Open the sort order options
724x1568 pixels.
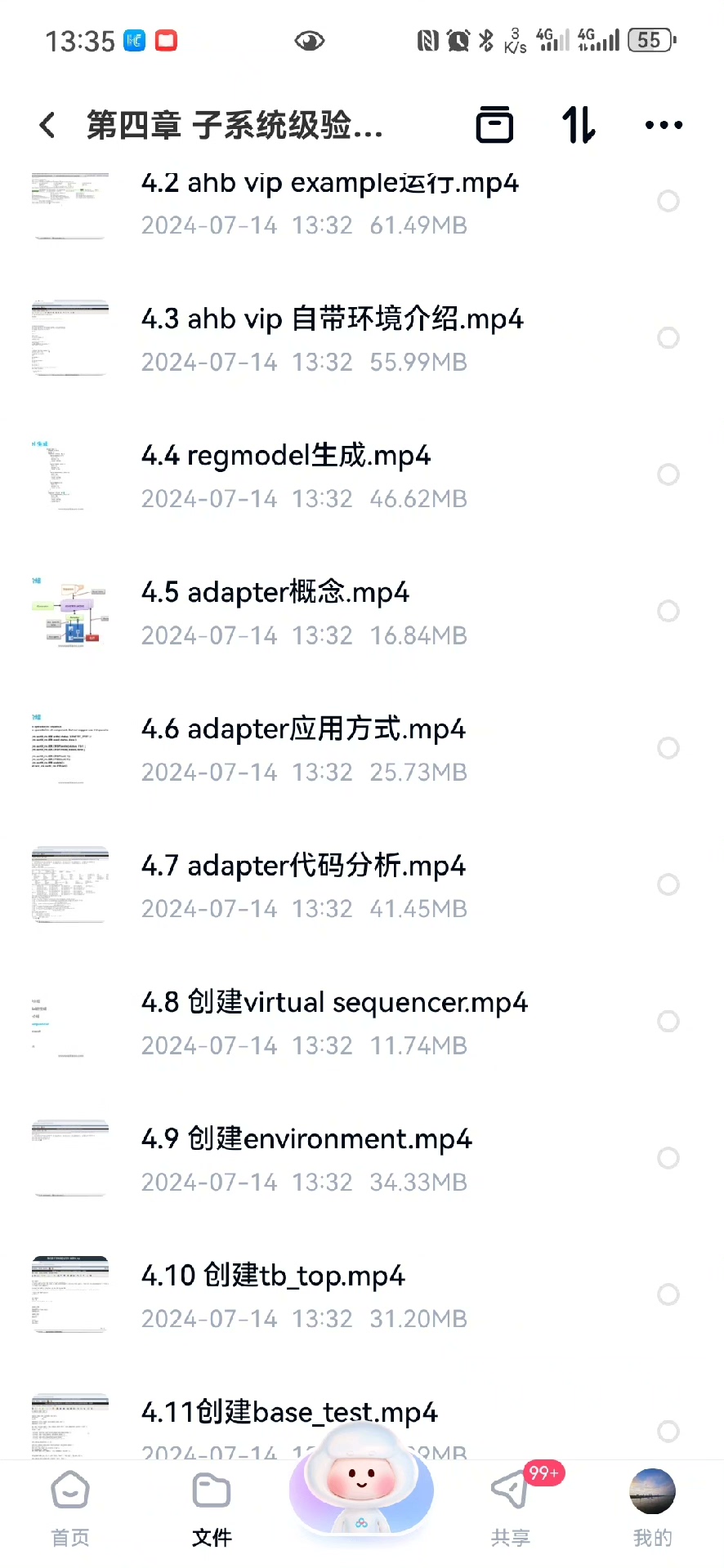coord(579,125)
